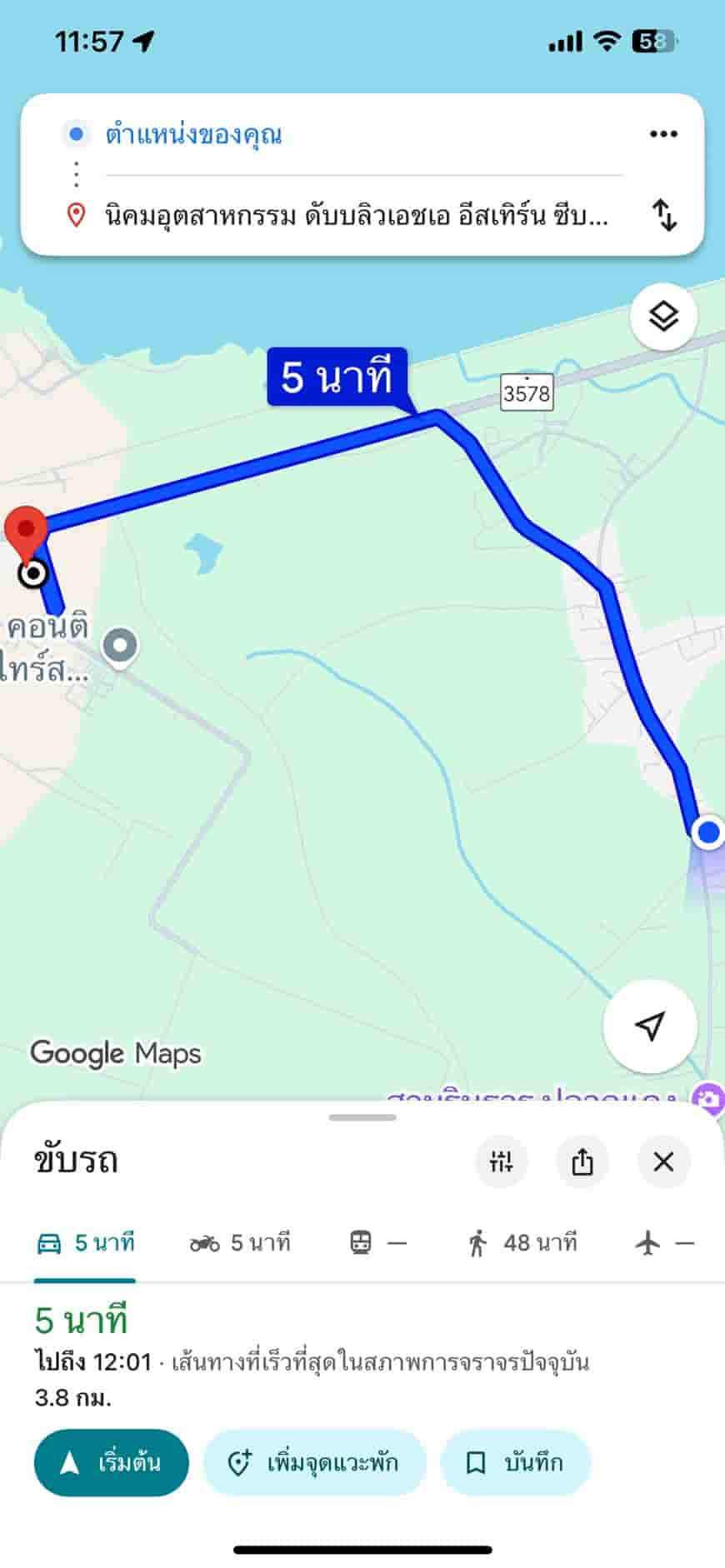
Task: Switch to public transit mode
Action: click(x=377, y=1243)
